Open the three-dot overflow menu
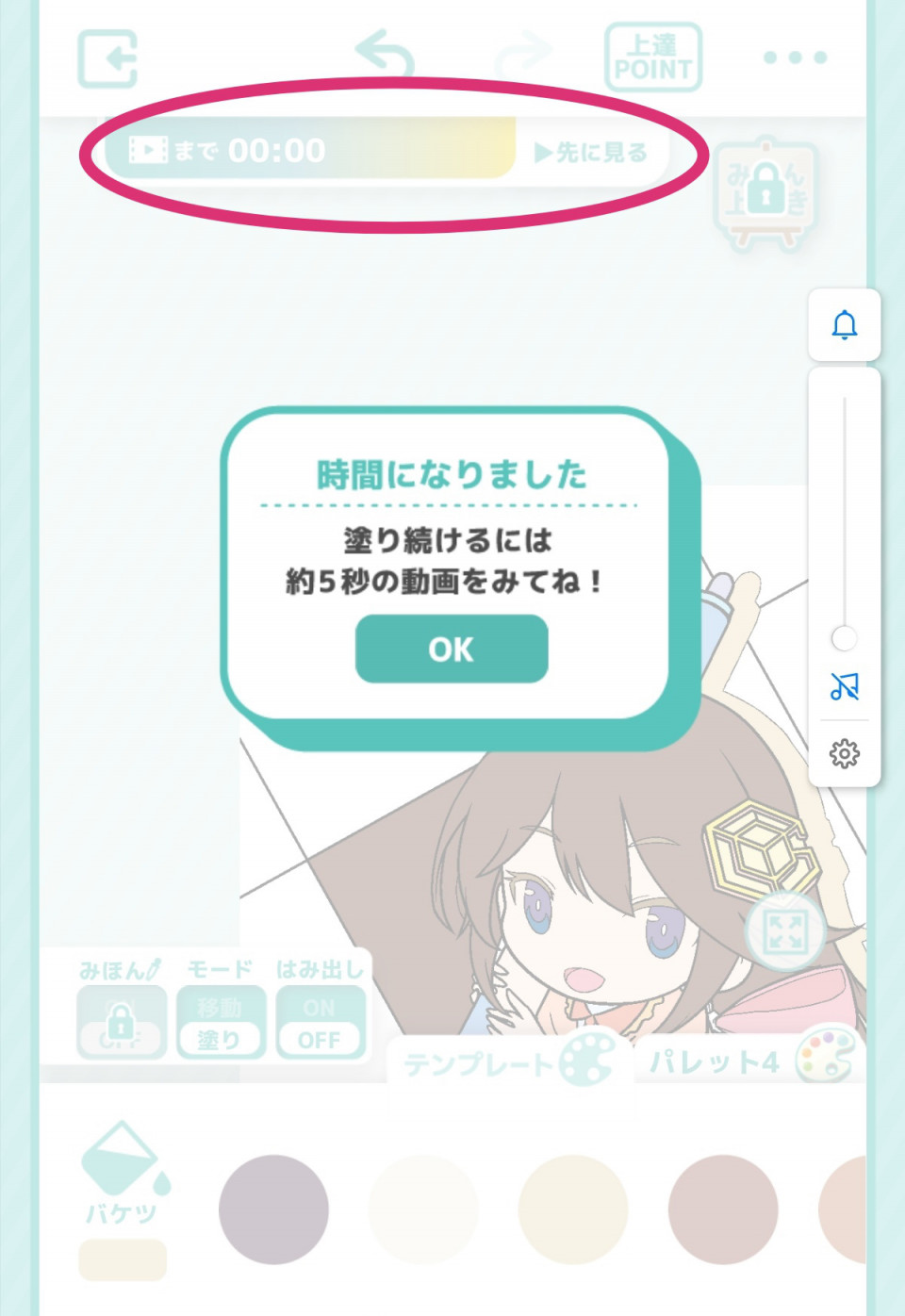The image size is (905, 1316). tap(795, 58)
